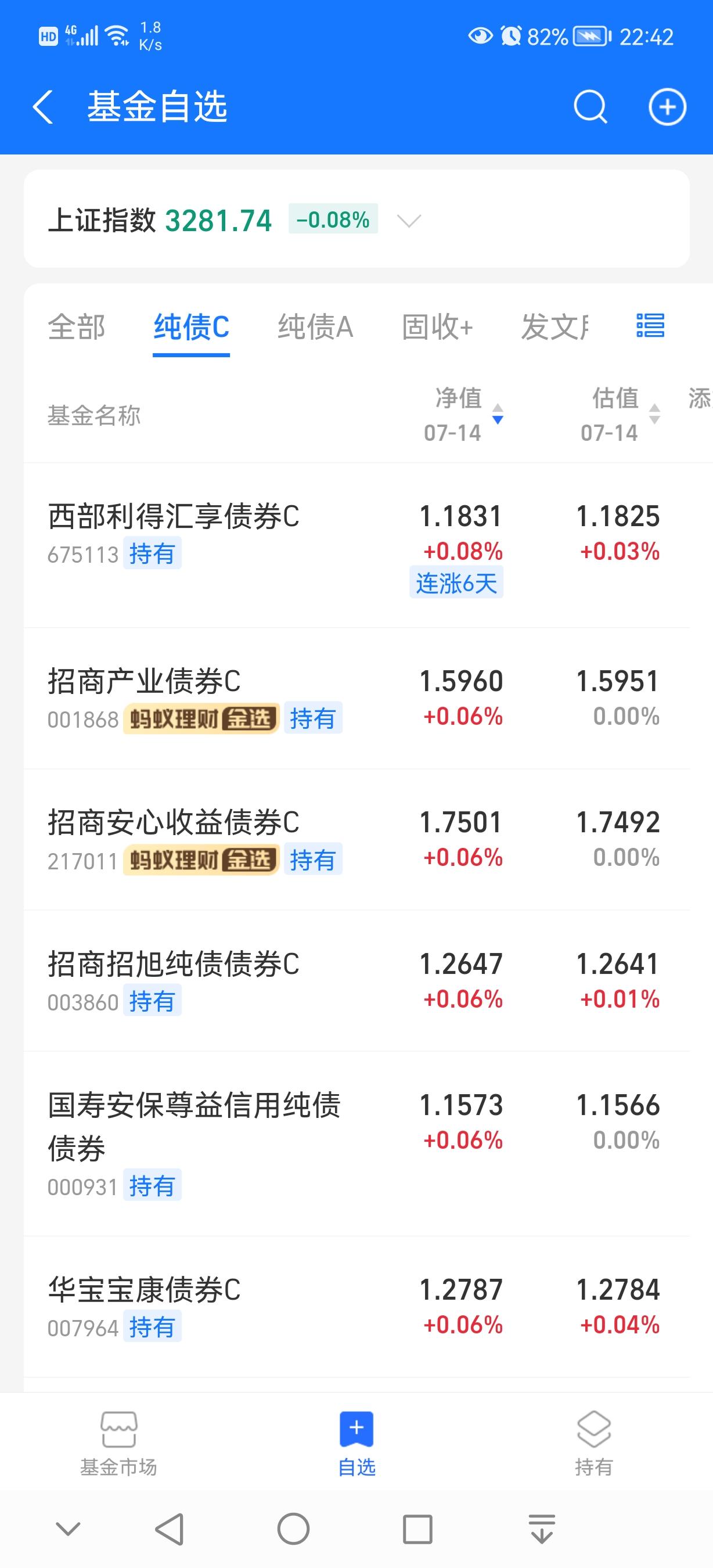This screenshot has width=713, height=1568.
Task: Tap 连涨6天 label under 西部利得汇享债券C
Action: click(457, 583)
